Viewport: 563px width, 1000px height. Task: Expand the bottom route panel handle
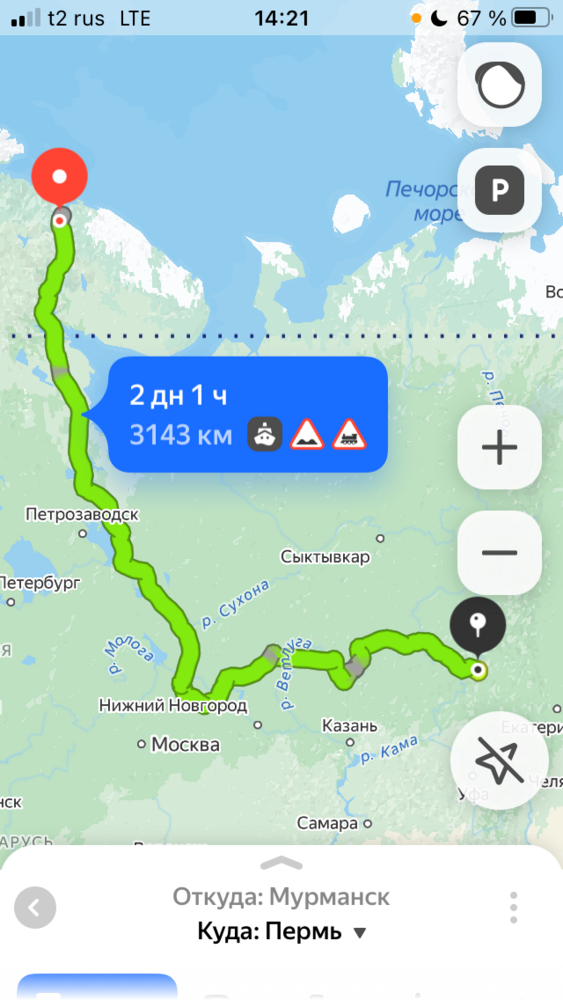coord(281,863)
